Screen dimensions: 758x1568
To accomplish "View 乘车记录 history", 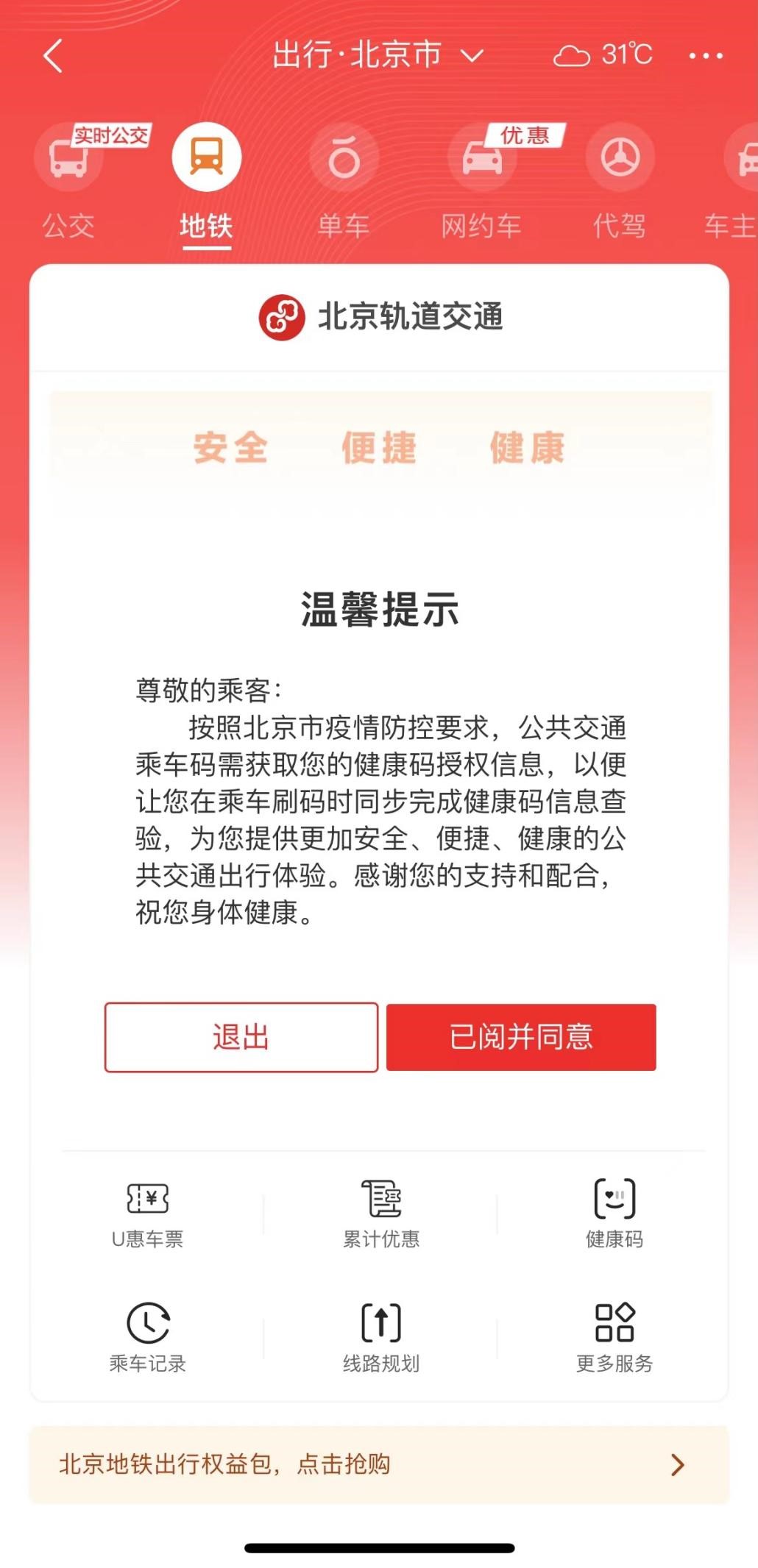I will [147, 1339].
